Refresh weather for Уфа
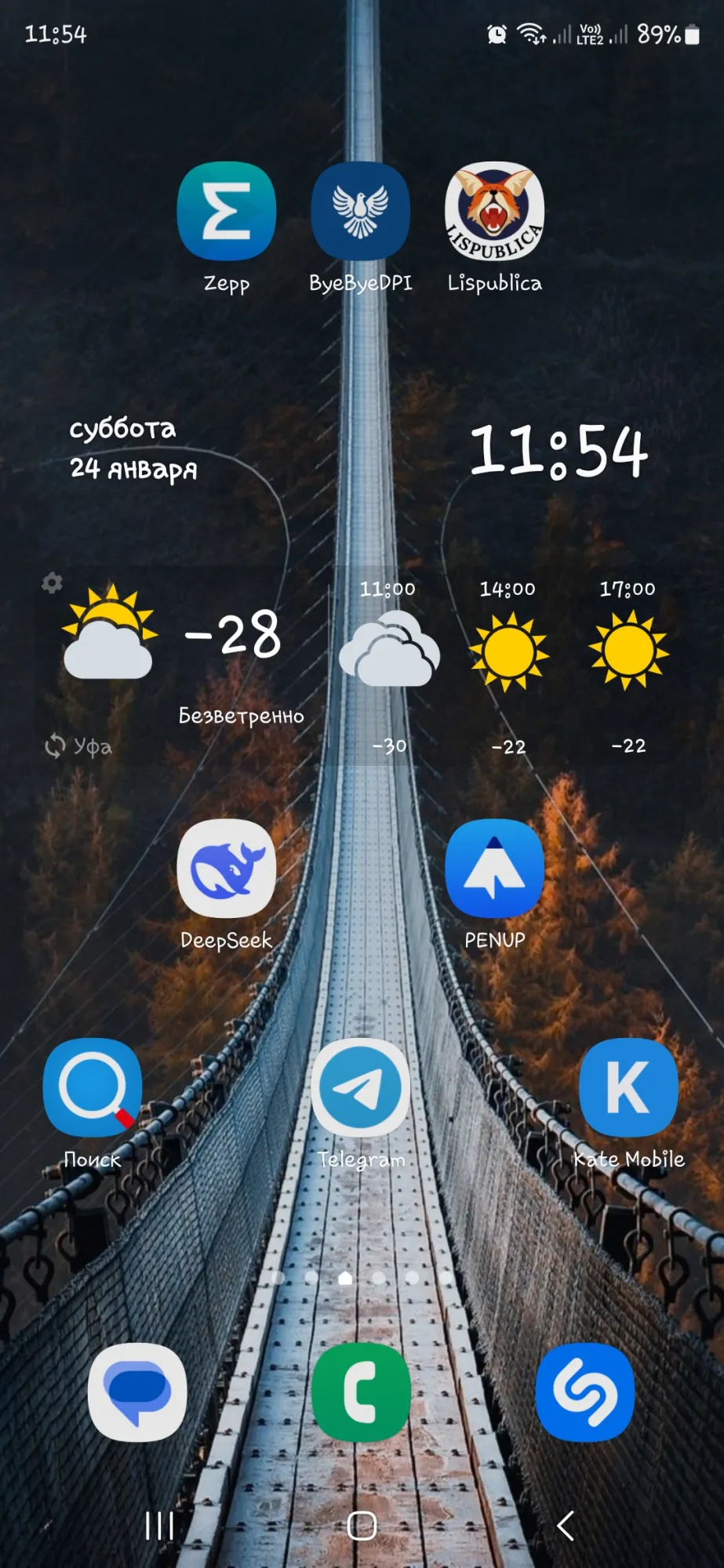 55,746
